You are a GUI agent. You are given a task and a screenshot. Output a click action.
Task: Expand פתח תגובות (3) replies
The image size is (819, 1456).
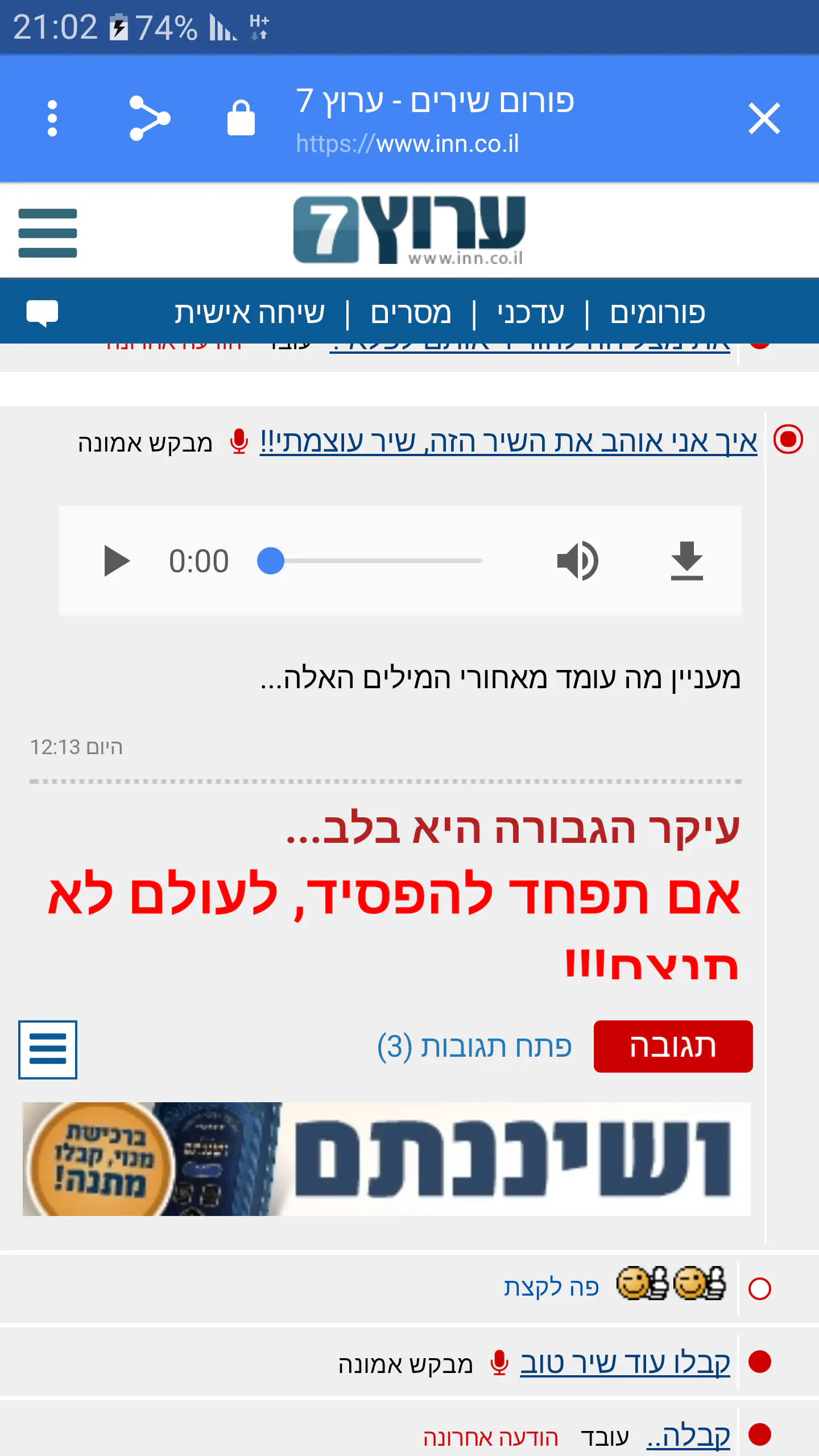[474, 1046]
